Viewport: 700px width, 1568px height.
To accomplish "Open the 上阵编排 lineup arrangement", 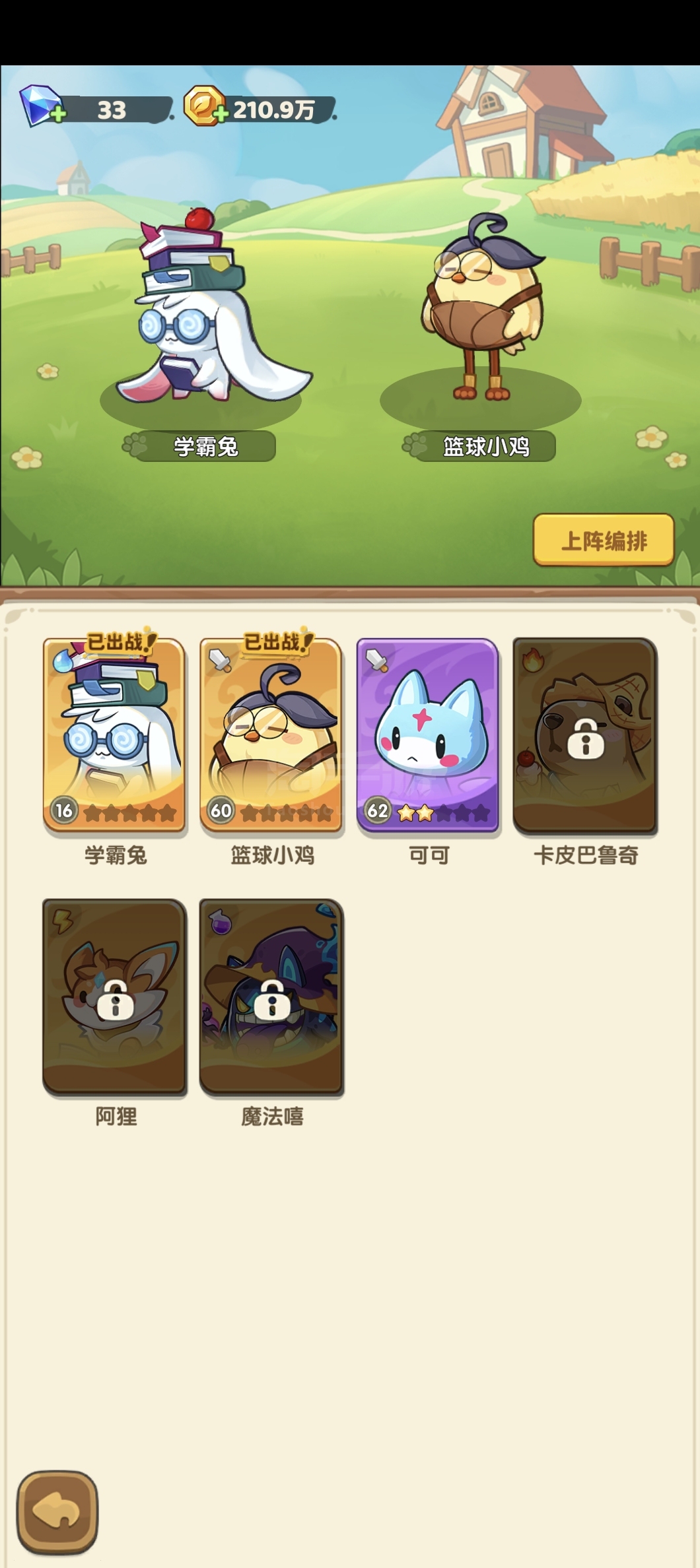I will click(604, 540).
